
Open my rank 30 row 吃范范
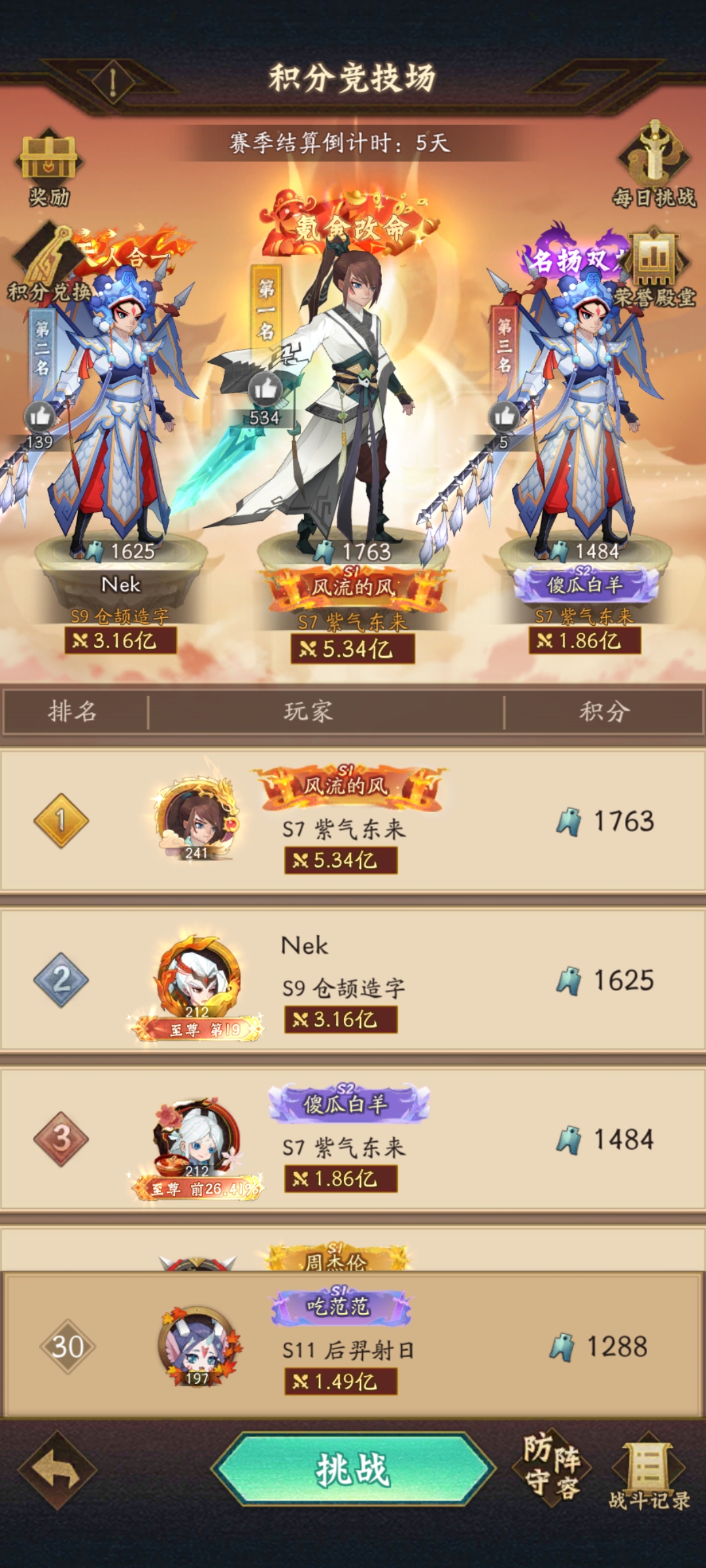tap(353, 1347)
